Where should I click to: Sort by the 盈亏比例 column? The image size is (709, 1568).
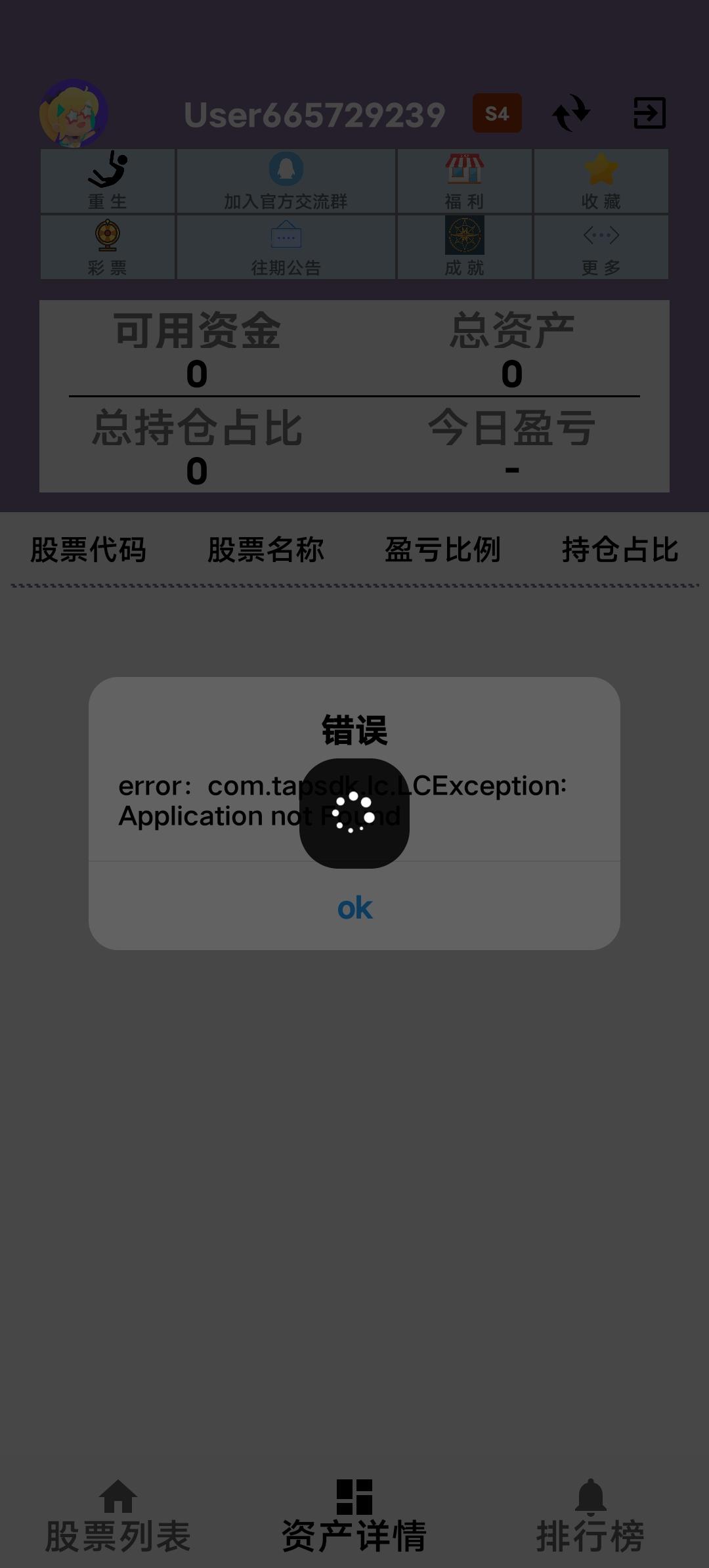click(442, 552)
